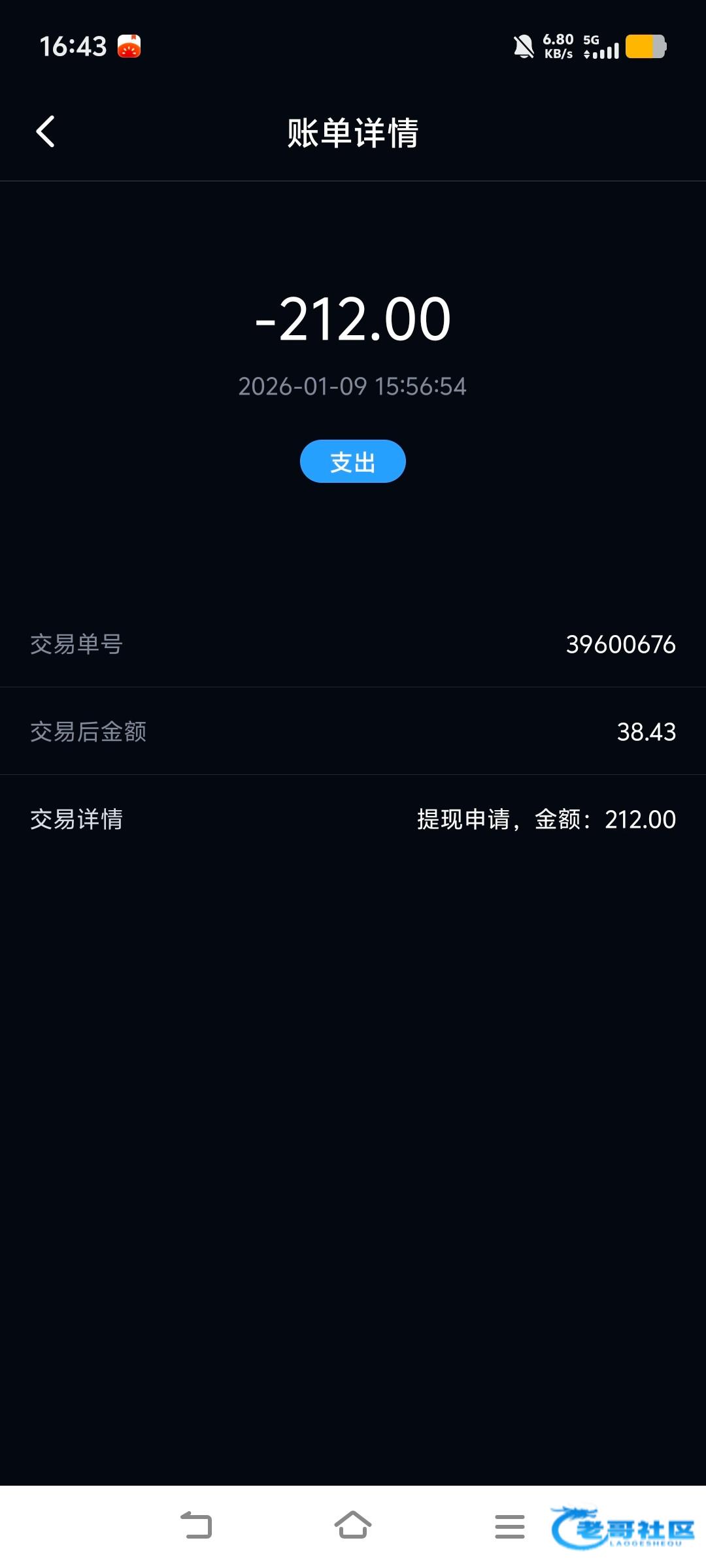Go to the phone home screen
Screen dimensions: 706x1568
pos(353,1526)
